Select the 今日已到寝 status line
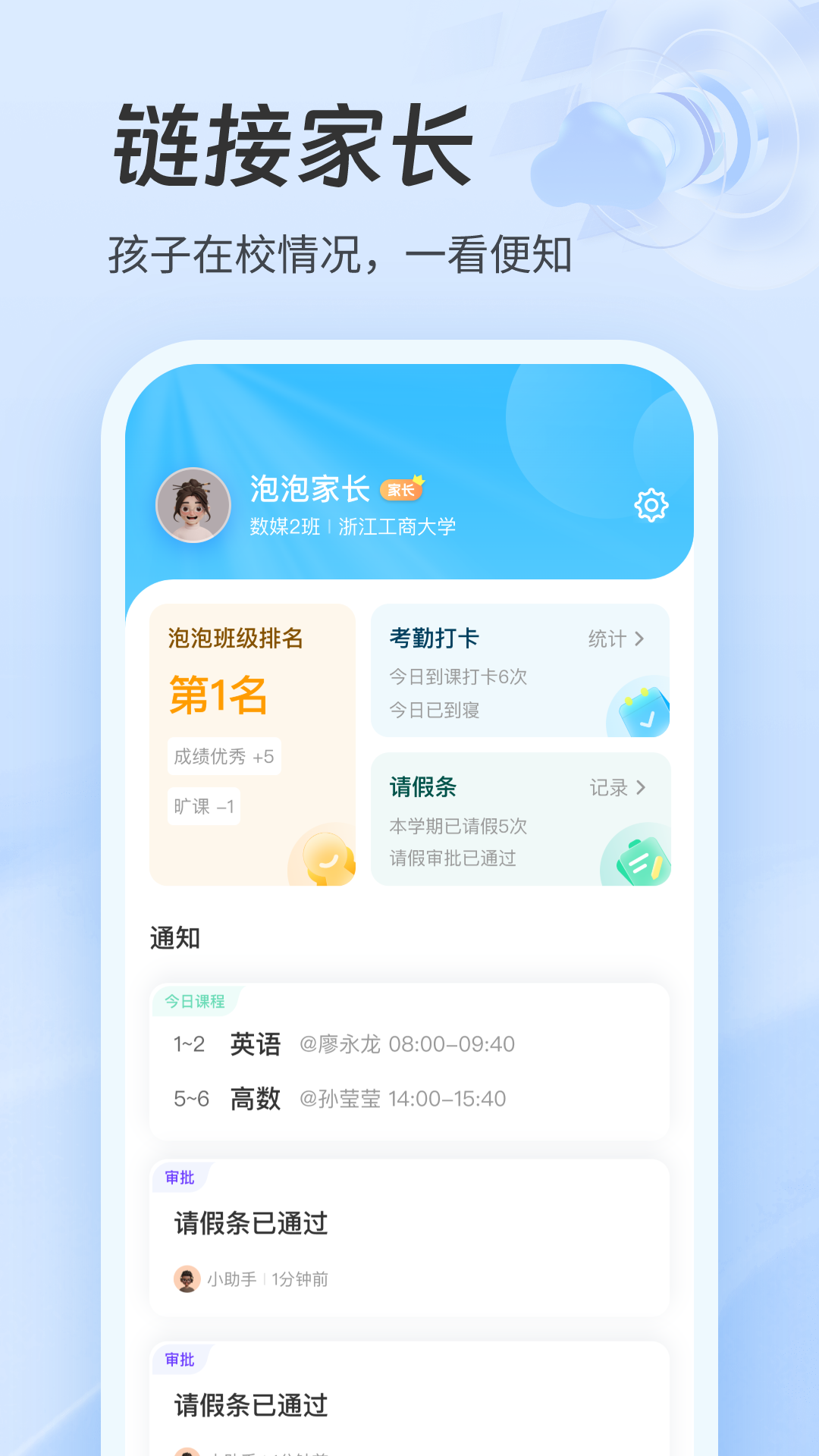 435,711
